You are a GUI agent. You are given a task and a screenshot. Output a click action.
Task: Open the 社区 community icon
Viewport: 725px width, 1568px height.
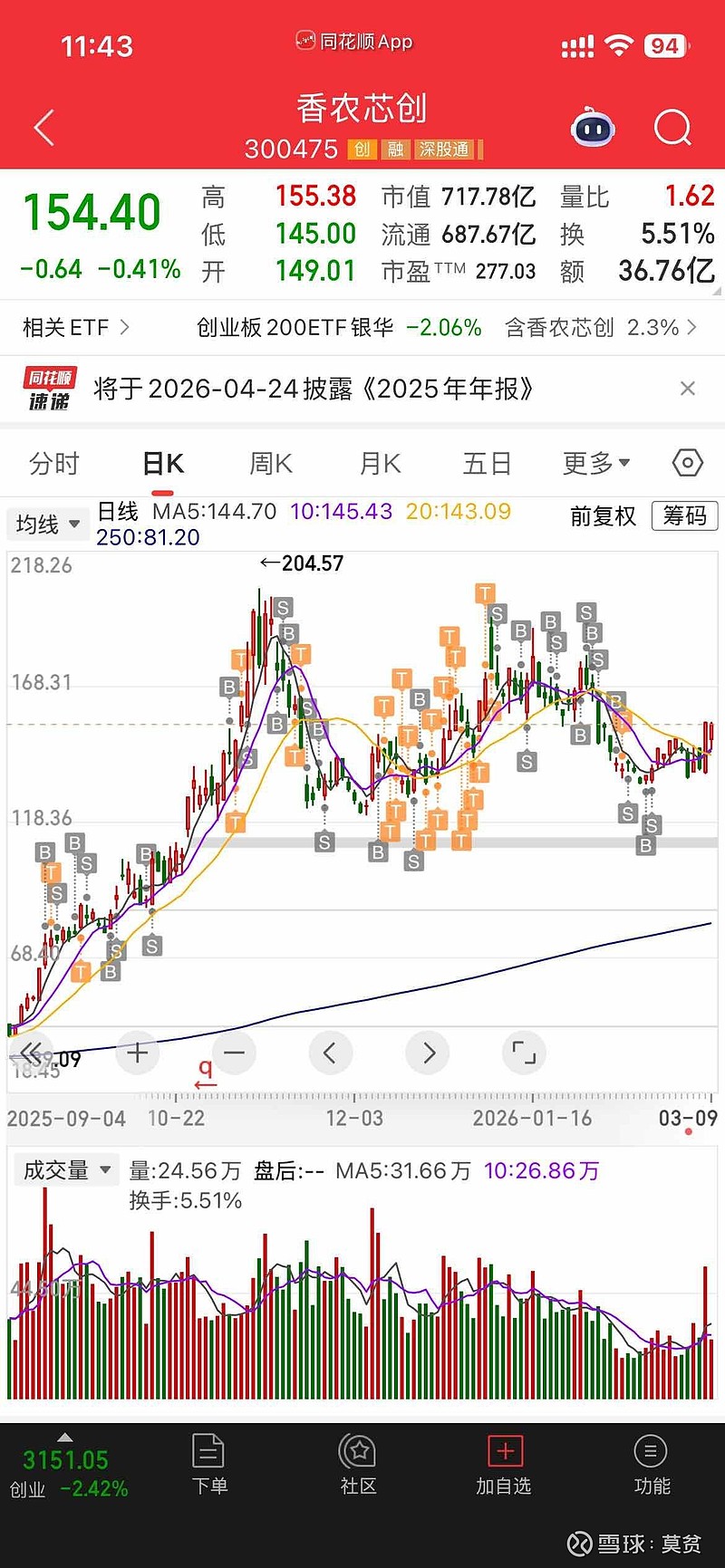357,1463
